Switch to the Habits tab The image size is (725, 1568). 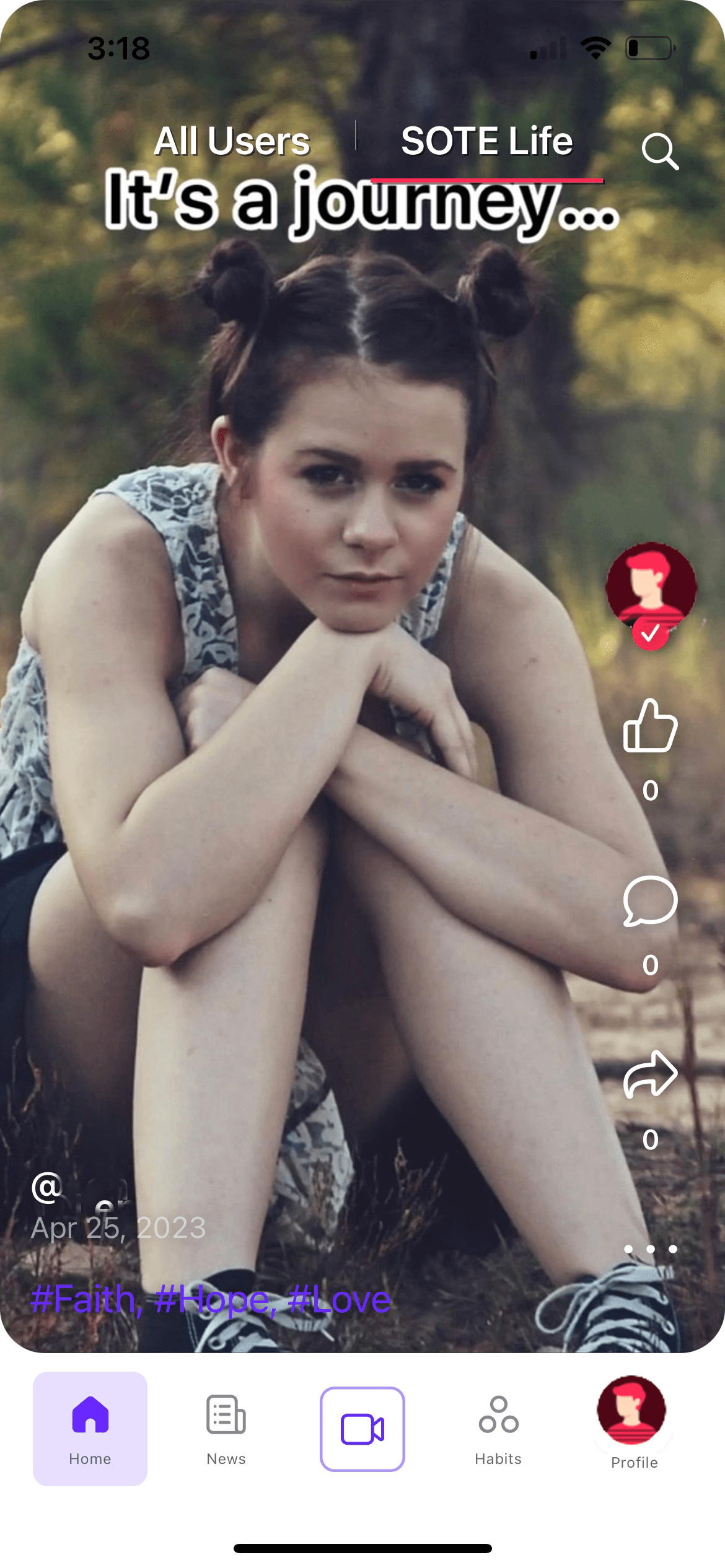pyautogui.click(x=498, y=1429)
